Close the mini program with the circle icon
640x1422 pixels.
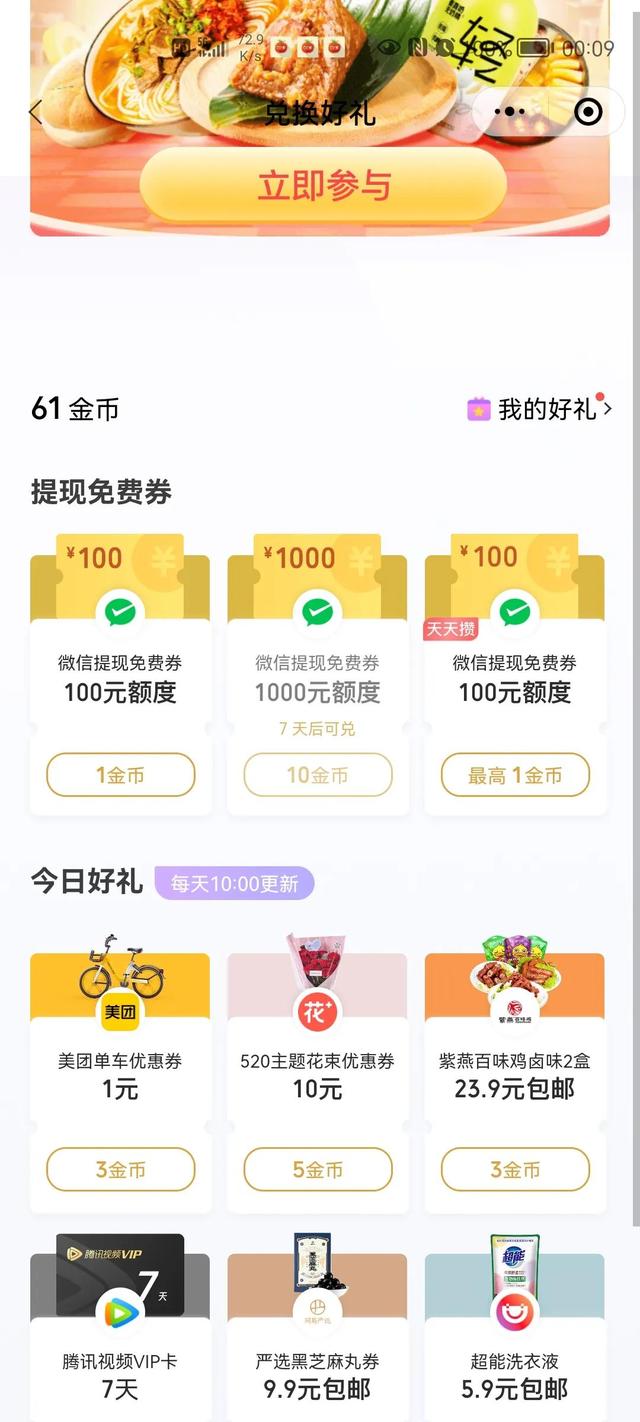tap(588, 112)
